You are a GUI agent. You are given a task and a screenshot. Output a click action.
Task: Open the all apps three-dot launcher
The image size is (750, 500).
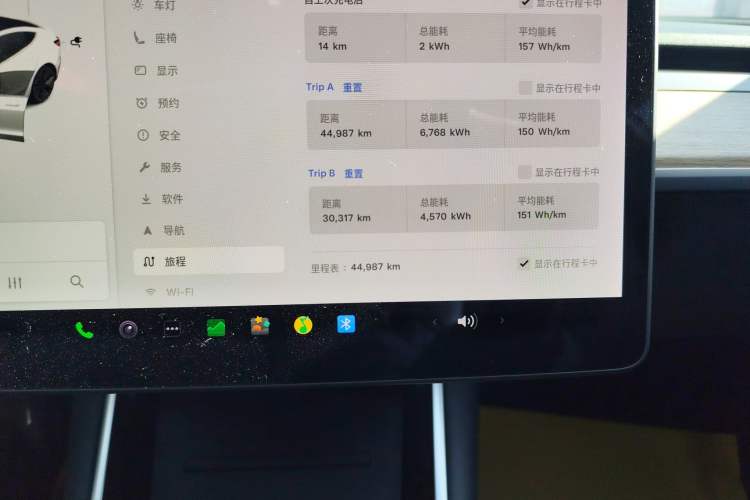pyautogui.click(x=172, y=328)
